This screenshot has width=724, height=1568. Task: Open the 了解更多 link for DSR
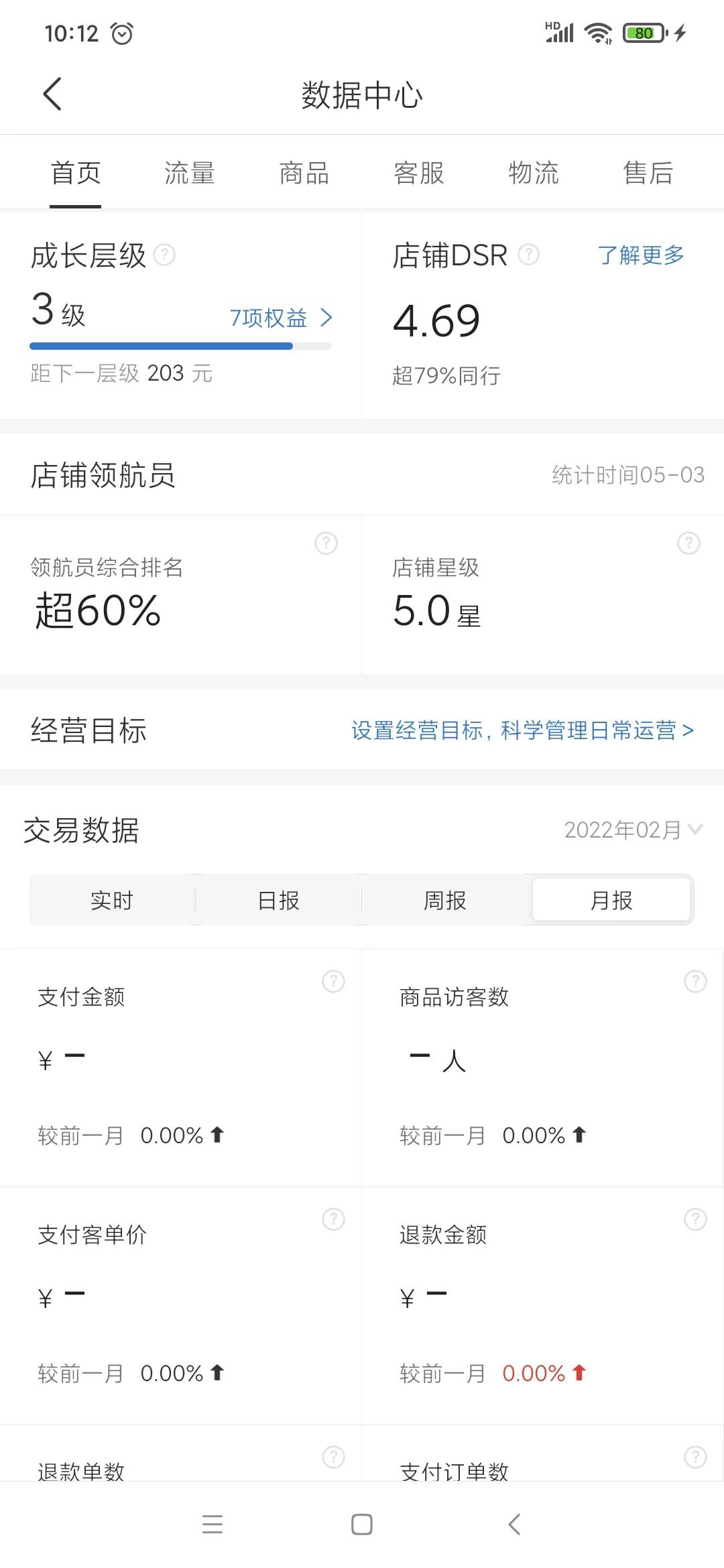642,255
